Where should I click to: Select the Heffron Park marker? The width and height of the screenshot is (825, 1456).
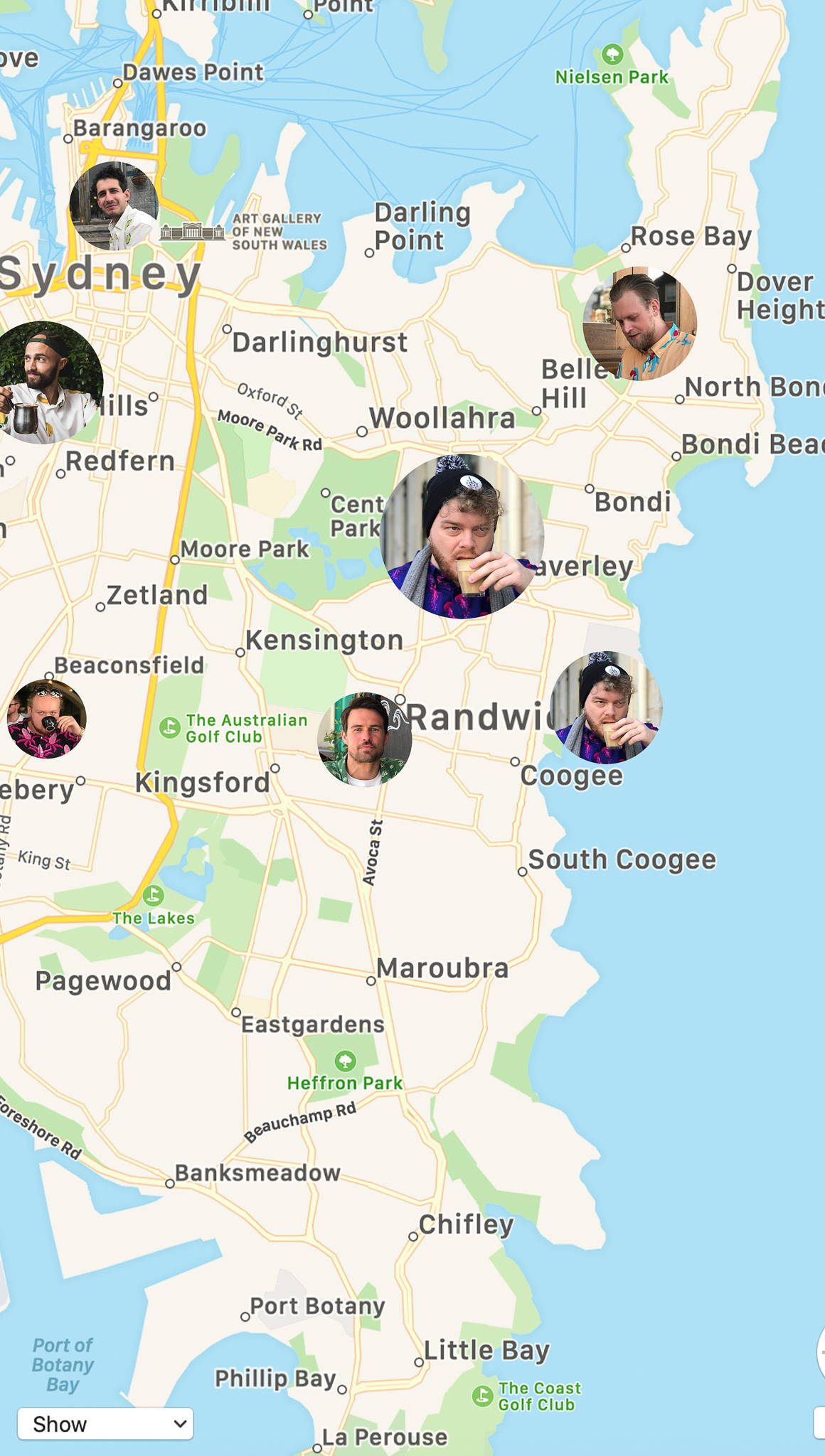tap(346, 1061)
